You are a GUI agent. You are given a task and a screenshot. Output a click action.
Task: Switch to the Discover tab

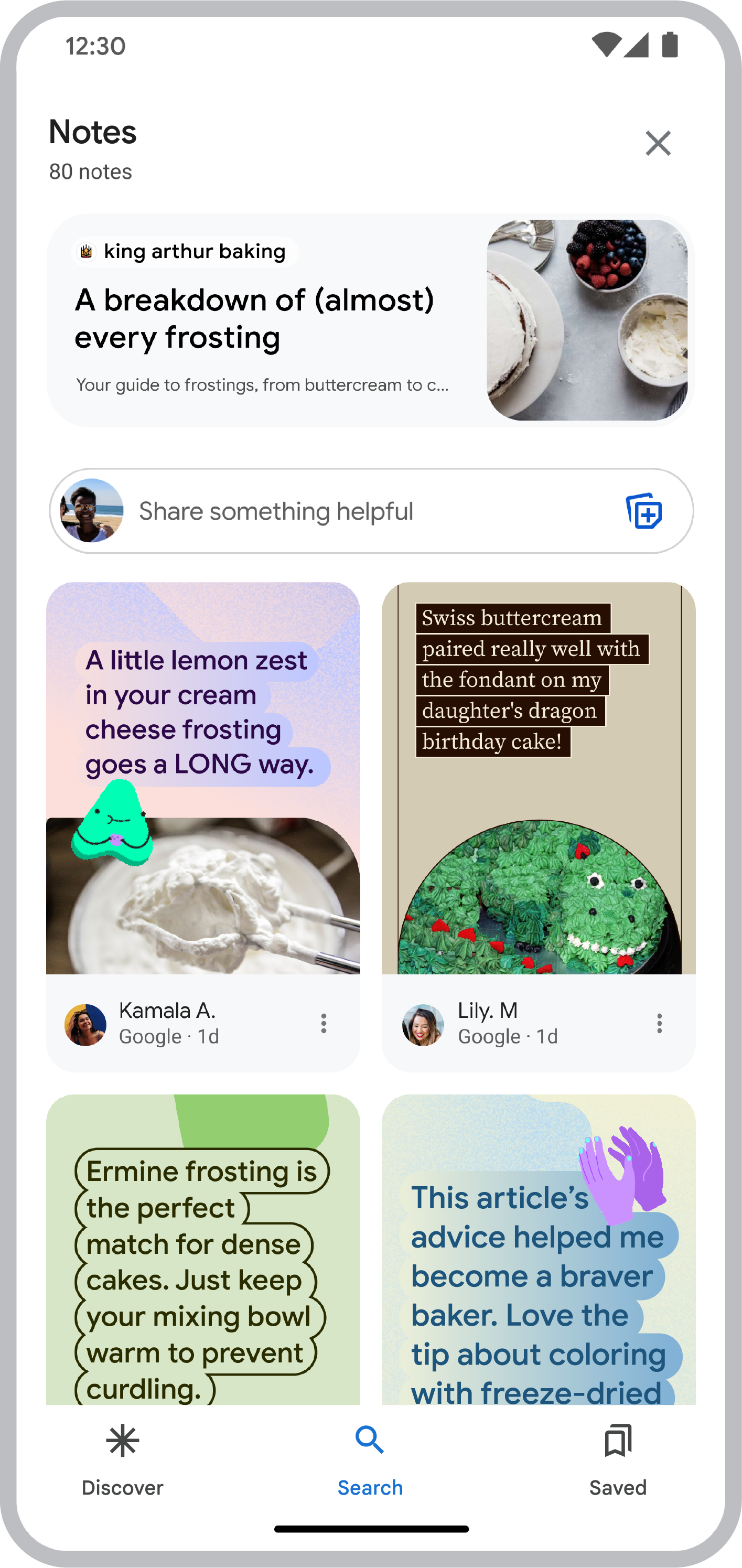tap(122, 1459)
